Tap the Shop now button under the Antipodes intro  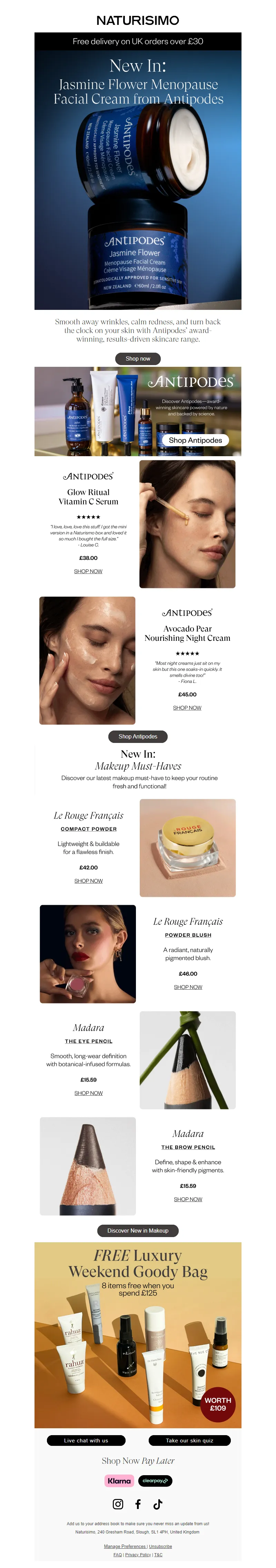pyautogui.click(x=137, y=359)
